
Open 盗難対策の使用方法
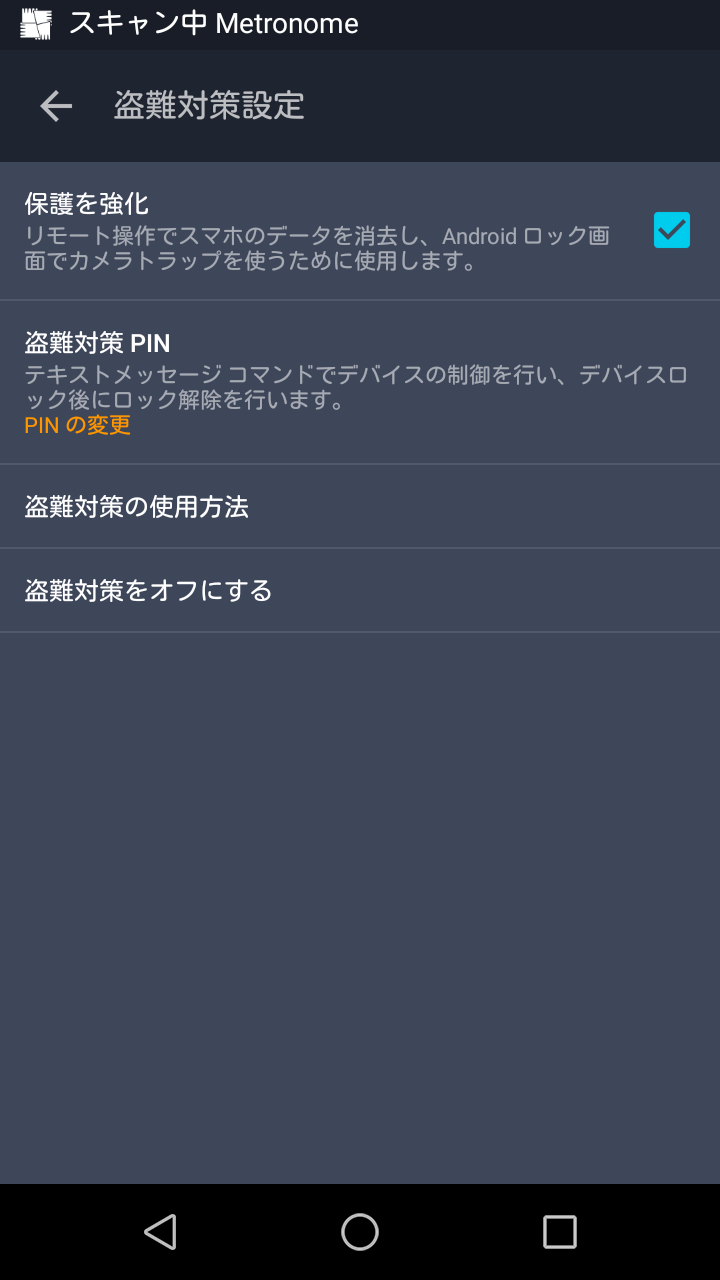pyautogui.click(x=360, y=506)
